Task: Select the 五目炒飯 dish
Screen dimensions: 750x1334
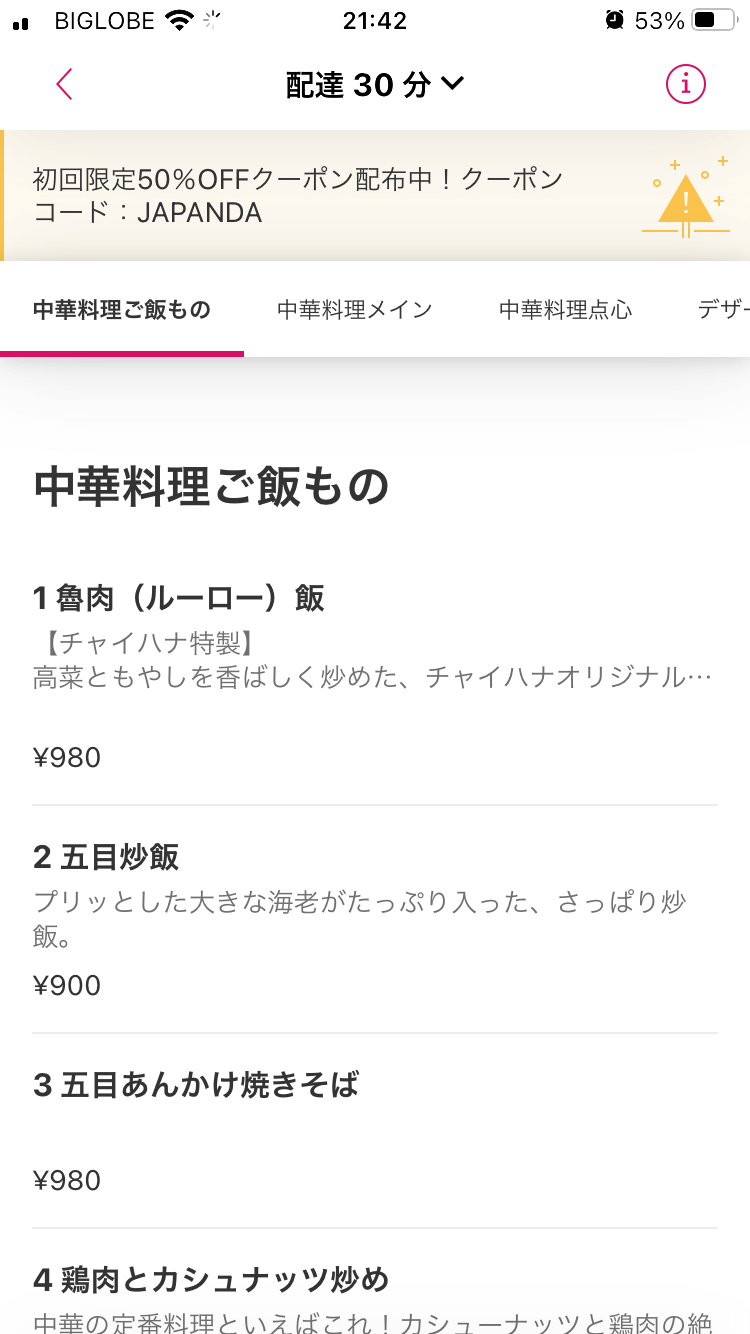Action: (375, 920)
